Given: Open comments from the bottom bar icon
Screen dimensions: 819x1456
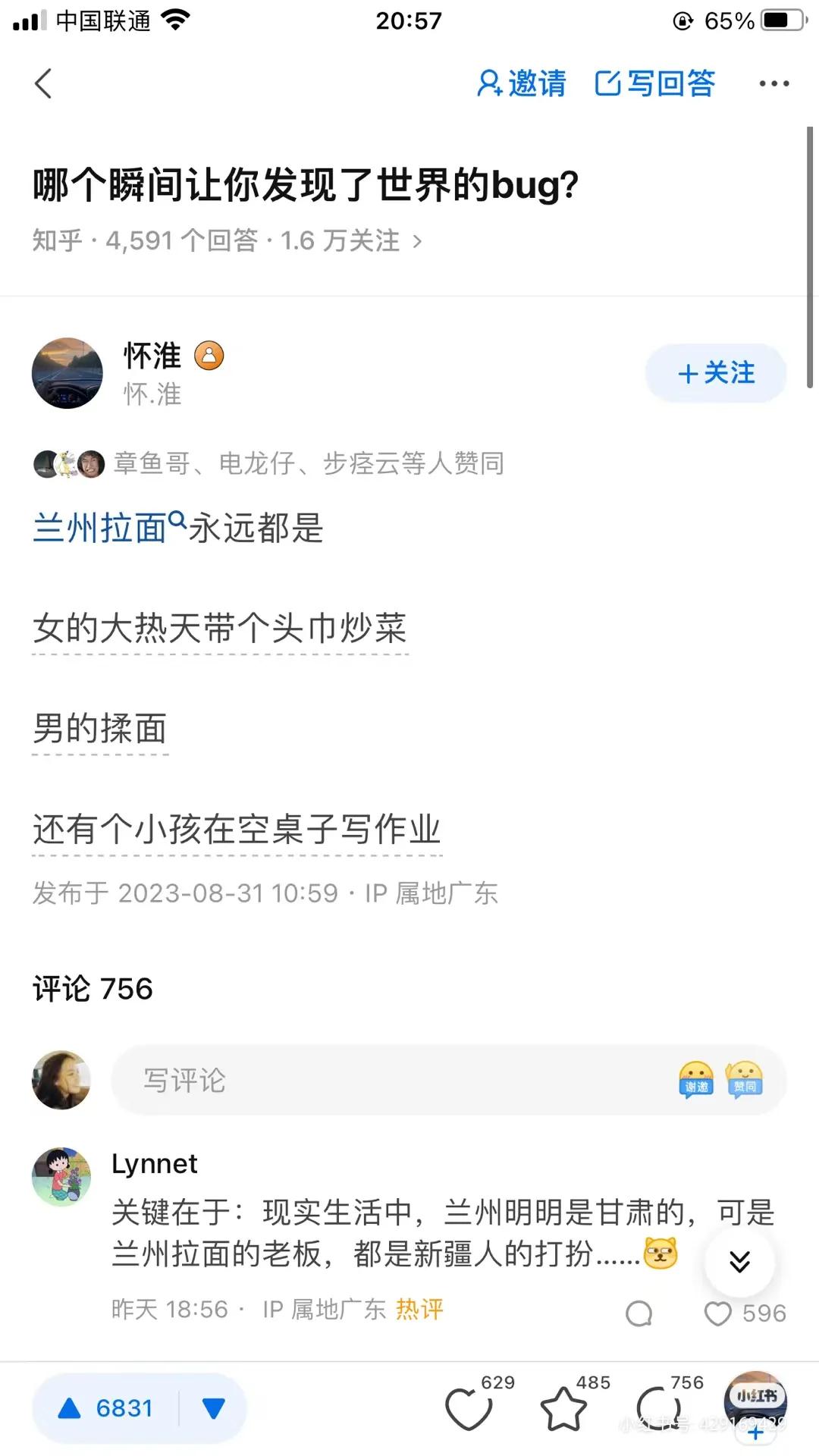Looking at the screenshot, I should 657,1408.
